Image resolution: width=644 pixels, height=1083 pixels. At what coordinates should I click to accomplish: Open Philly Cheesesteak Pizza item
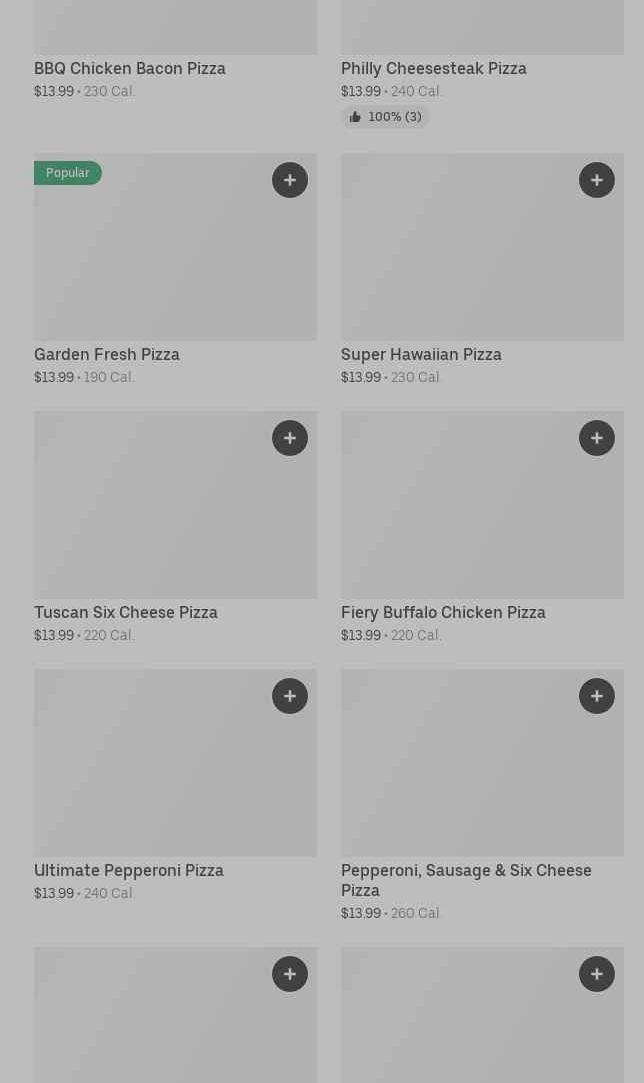point(434,68)
